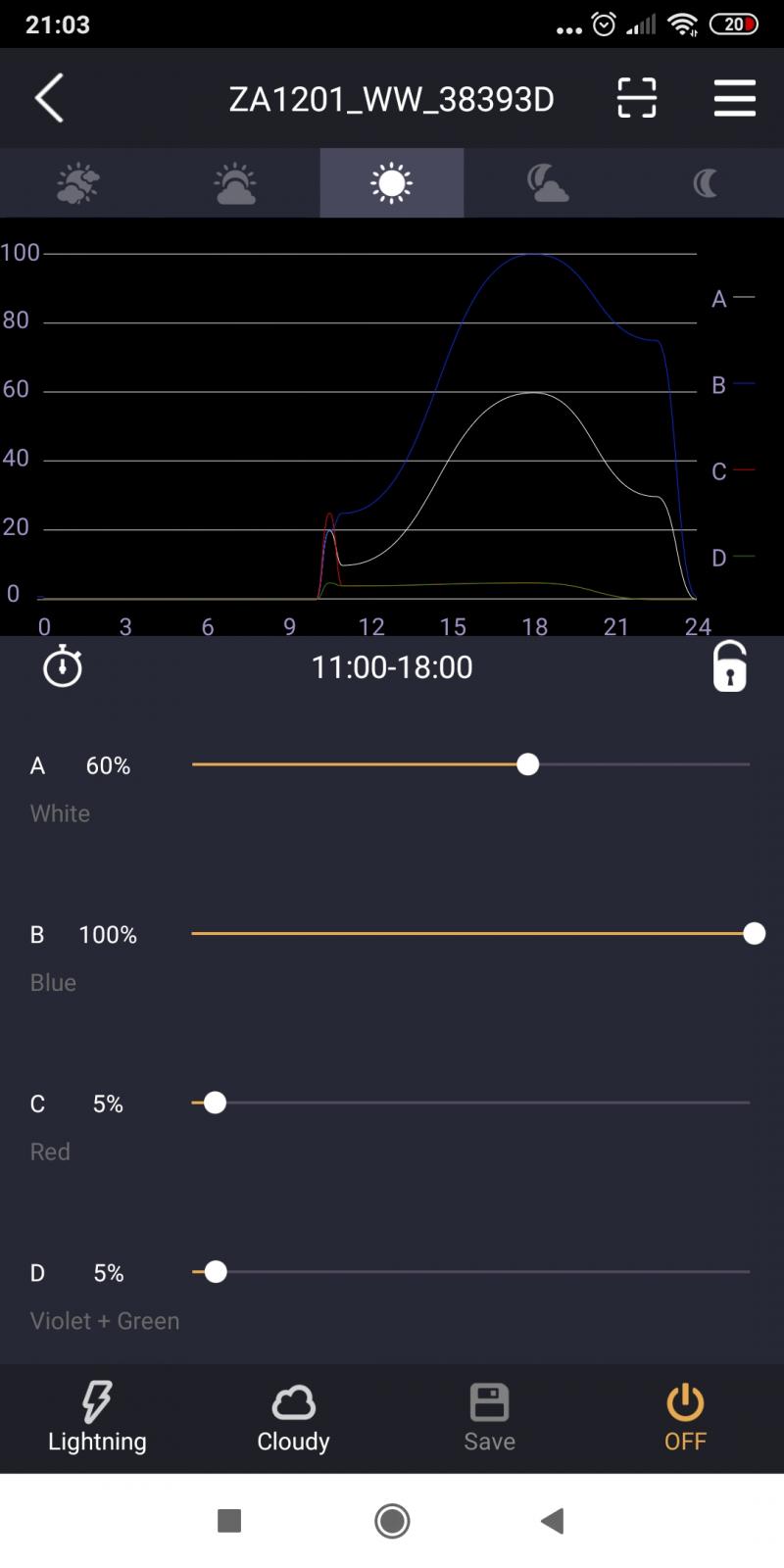Adjust the A White channel slider
784x1568 pixels.
coord(528,764)
